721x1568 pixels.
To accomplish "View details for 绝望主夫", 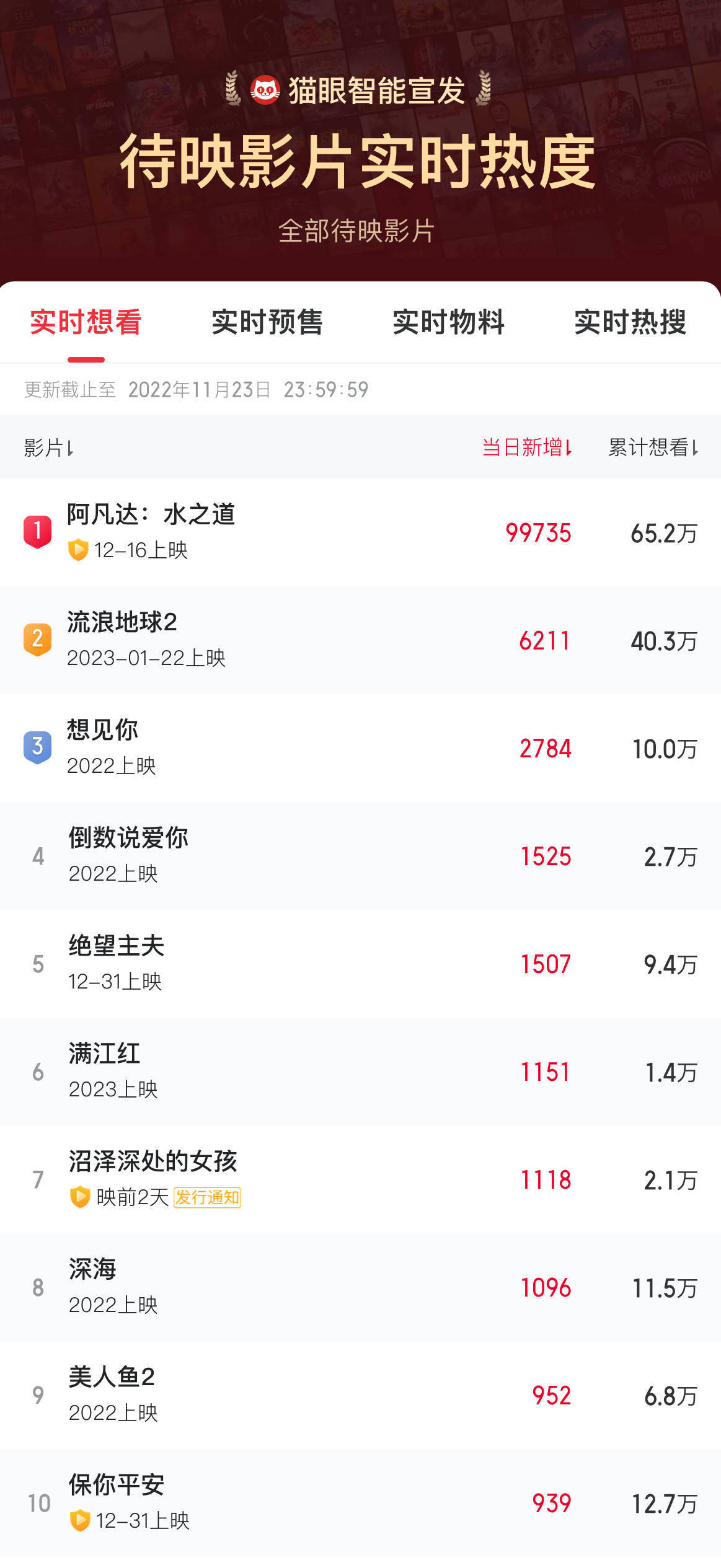I will [x=360, y=964].
